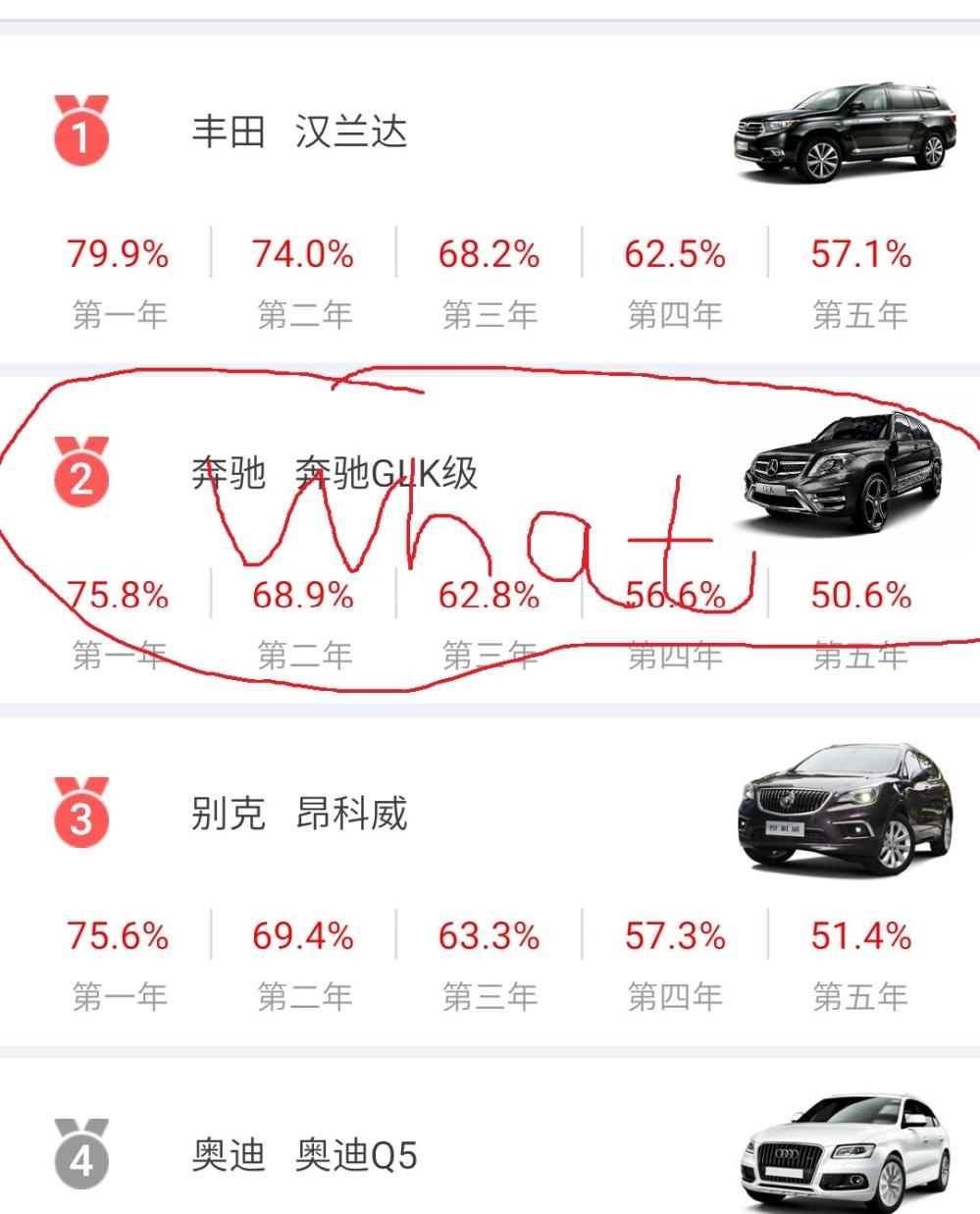Select the 57.3% fourth-year value for Envision

click(x=674, y=937)
